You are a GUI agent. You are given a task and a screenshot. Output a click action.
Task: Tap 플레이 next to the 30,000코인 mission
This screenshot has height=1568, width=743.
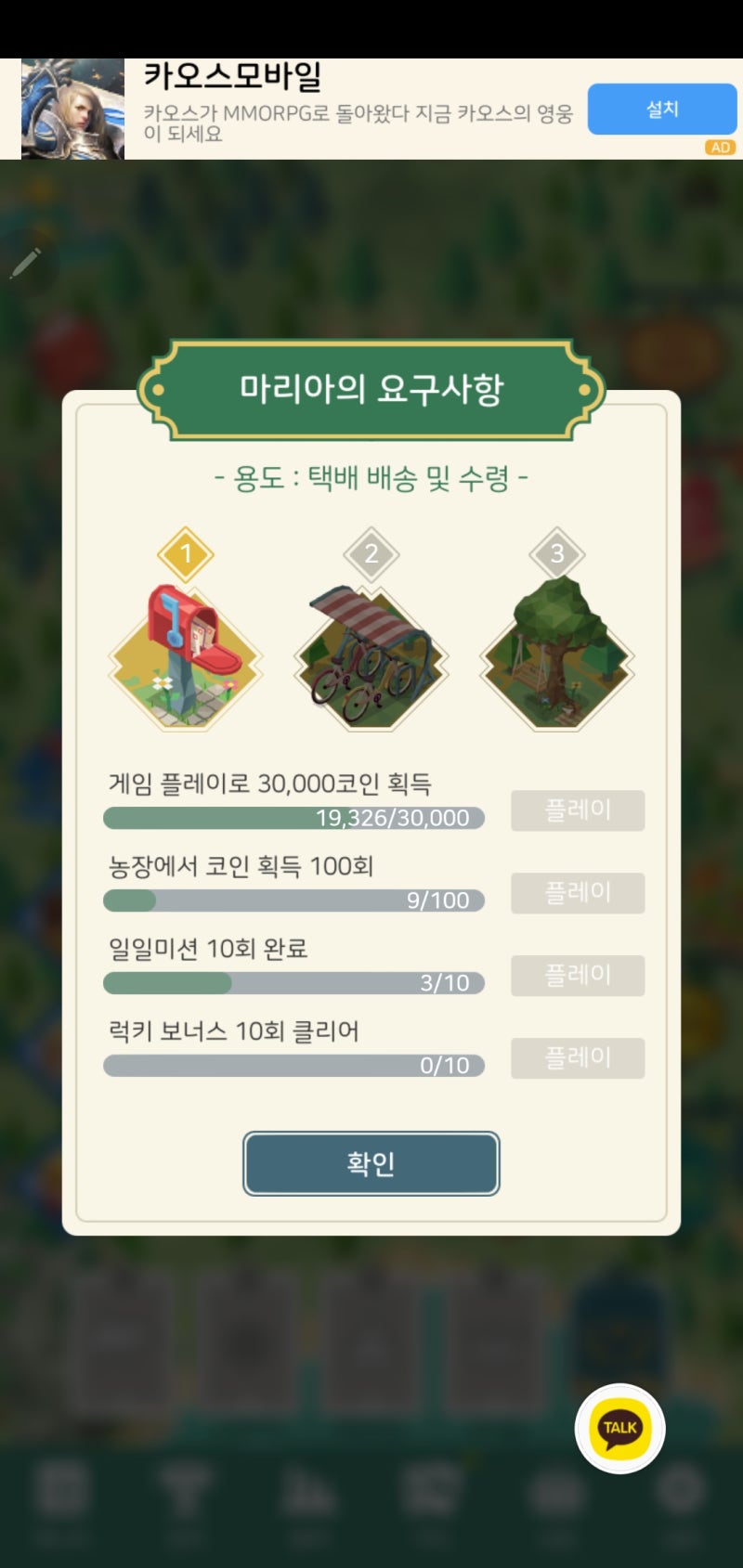coord(577,810)
